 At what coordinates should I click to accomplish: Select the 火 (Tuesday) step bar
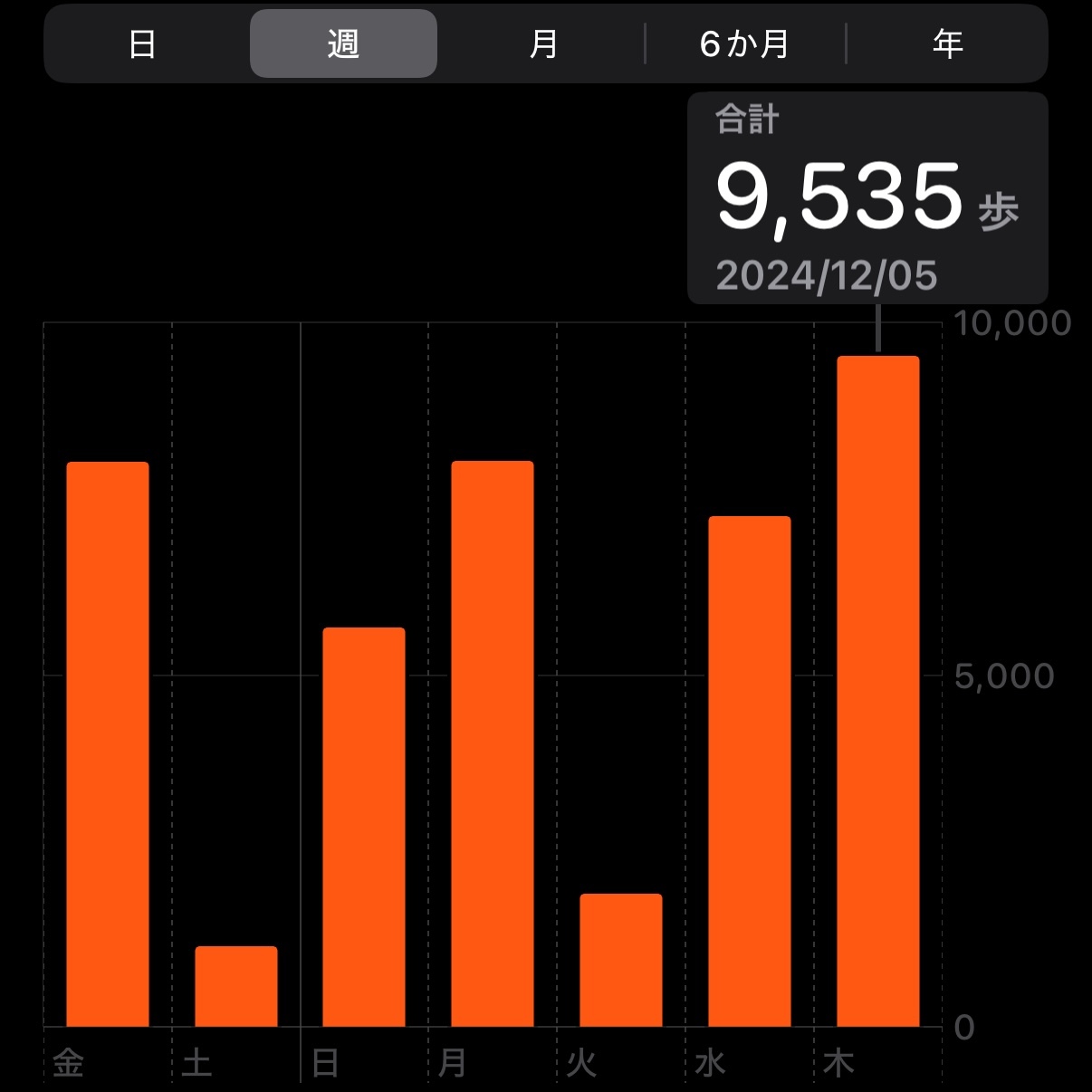[x=621, y=960]
